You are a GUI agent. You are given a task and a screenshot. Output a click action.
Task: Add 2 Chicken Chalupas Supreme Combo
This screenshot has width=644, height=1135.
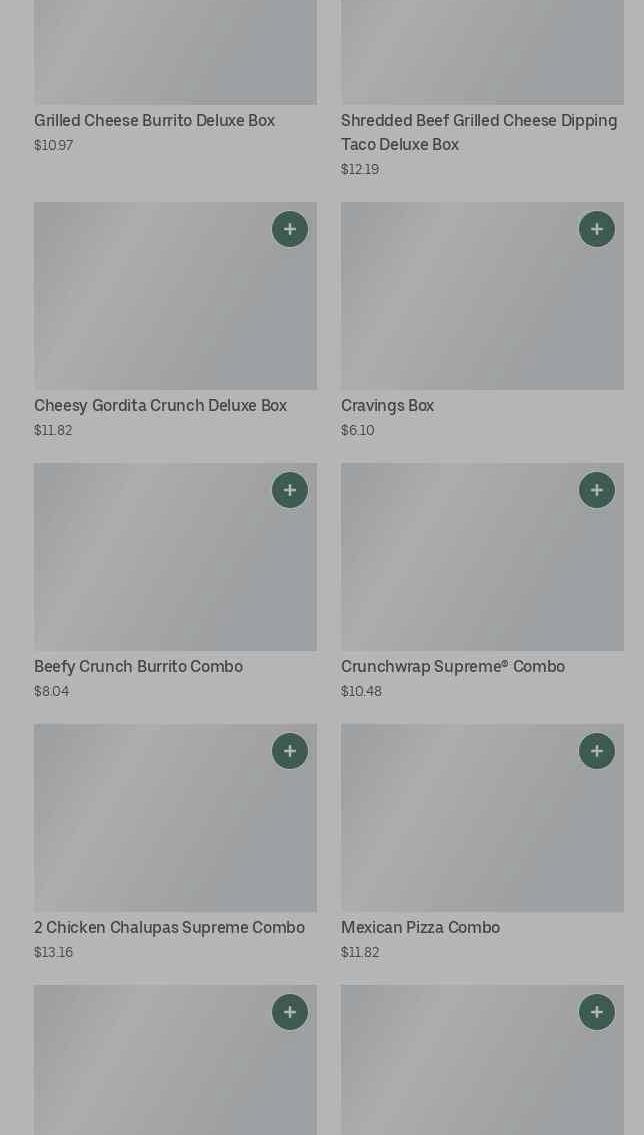pos(290,751)
